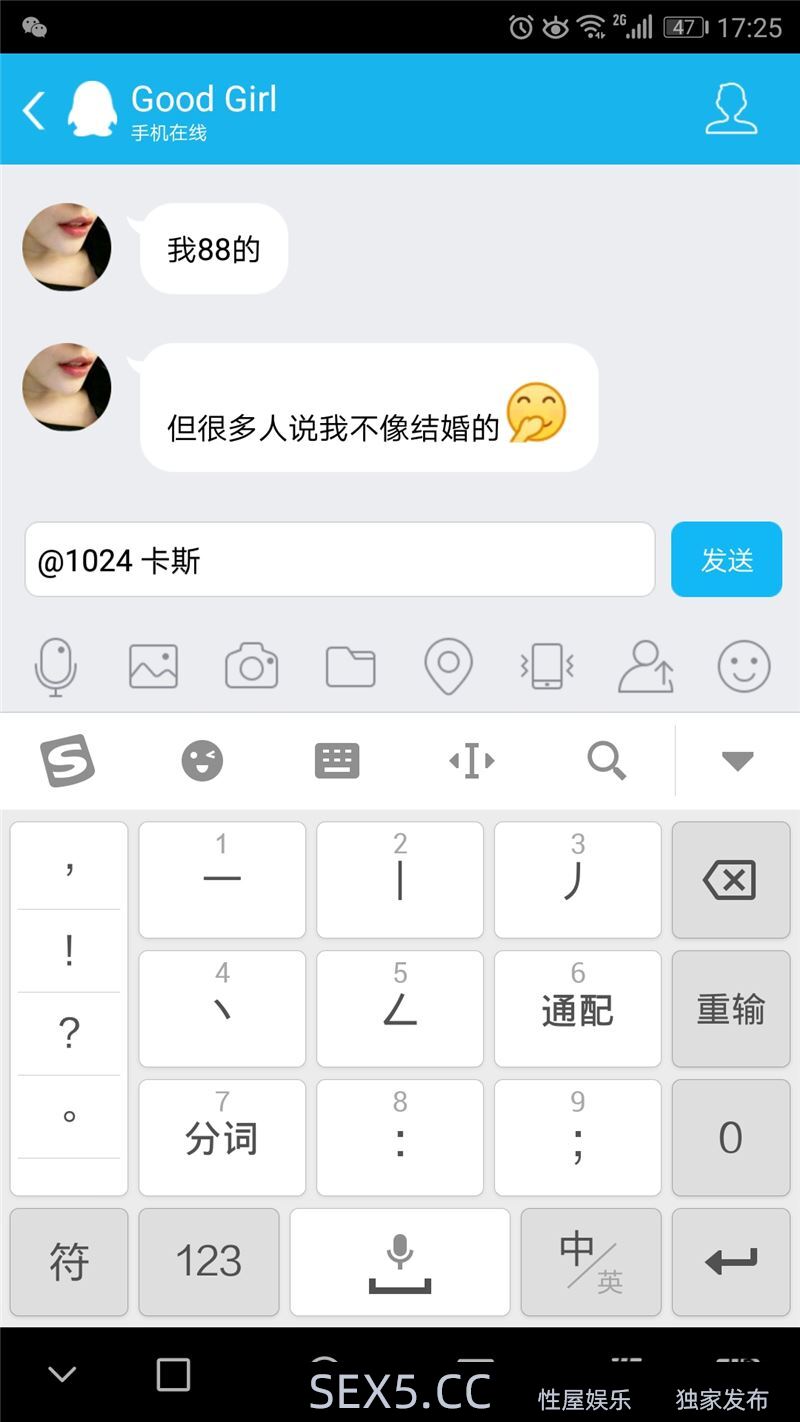
Task: Focus the message input field
Action: click(340, 560)
